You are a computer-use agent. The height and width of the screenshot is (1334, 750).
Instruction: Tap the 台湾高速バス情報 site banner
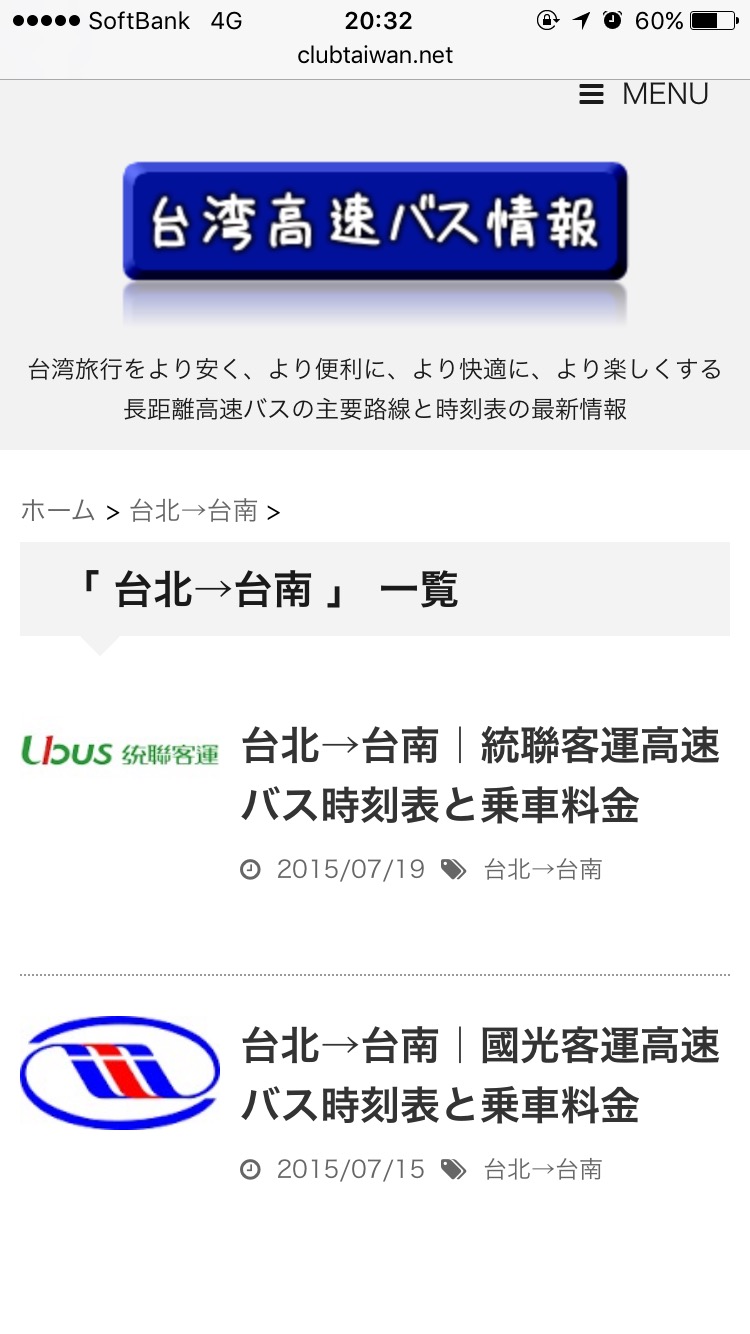[x=375, y=222]
